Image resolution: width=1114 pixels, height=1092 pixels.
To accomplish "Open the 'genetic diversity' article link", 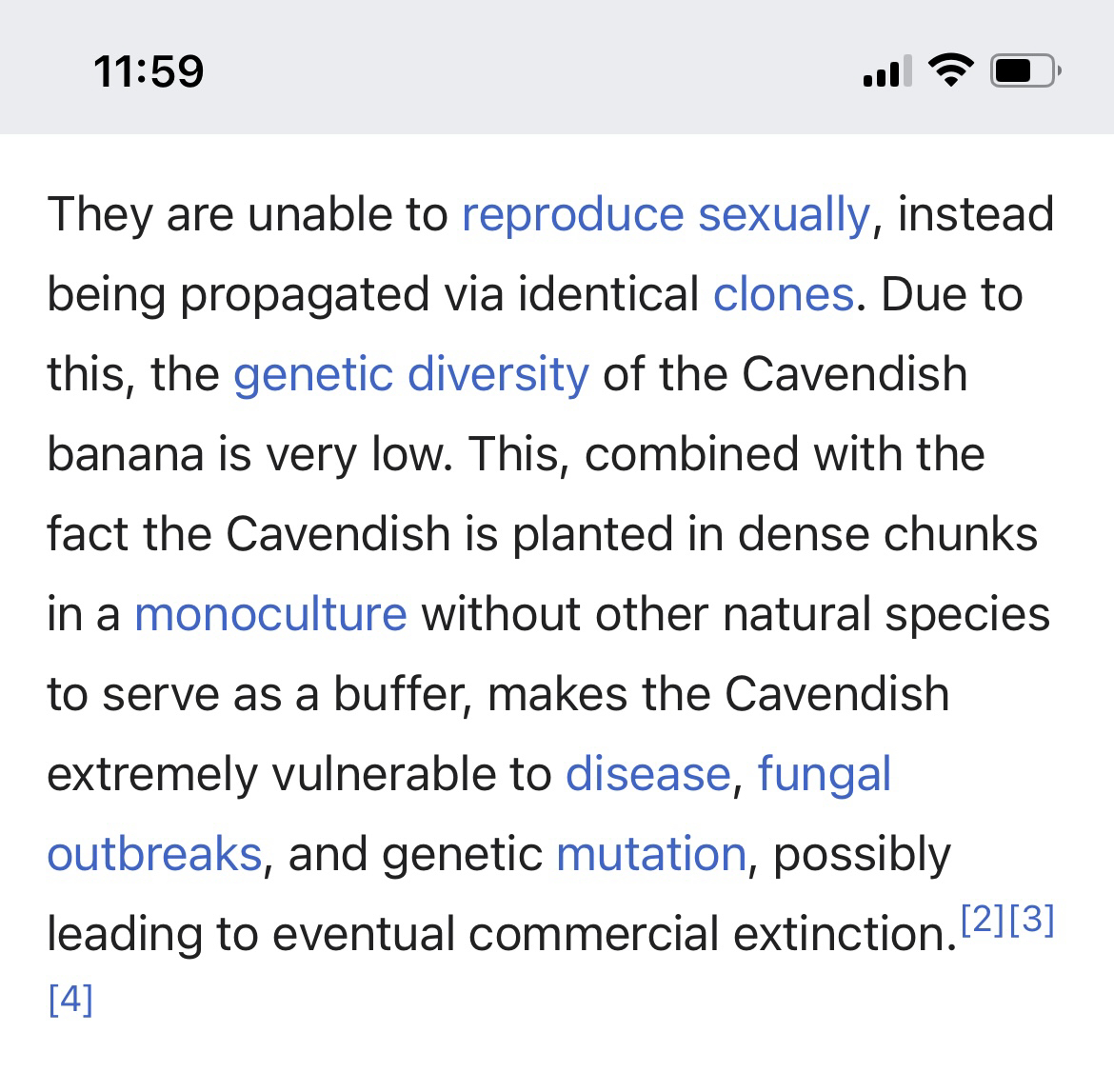I will 411,374.
